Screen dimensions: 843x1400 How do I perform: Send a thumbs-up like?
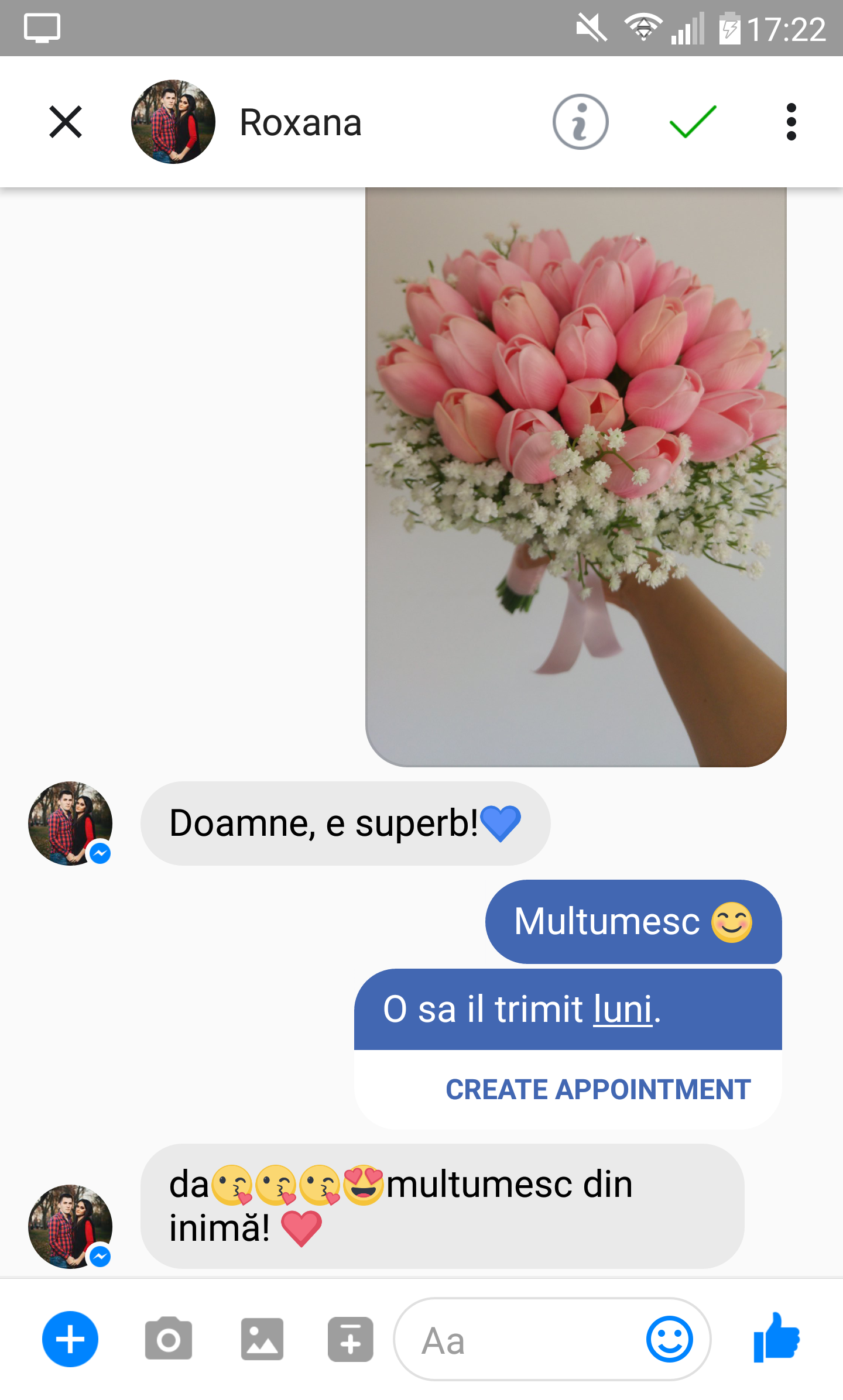(x=777, y=1338)
